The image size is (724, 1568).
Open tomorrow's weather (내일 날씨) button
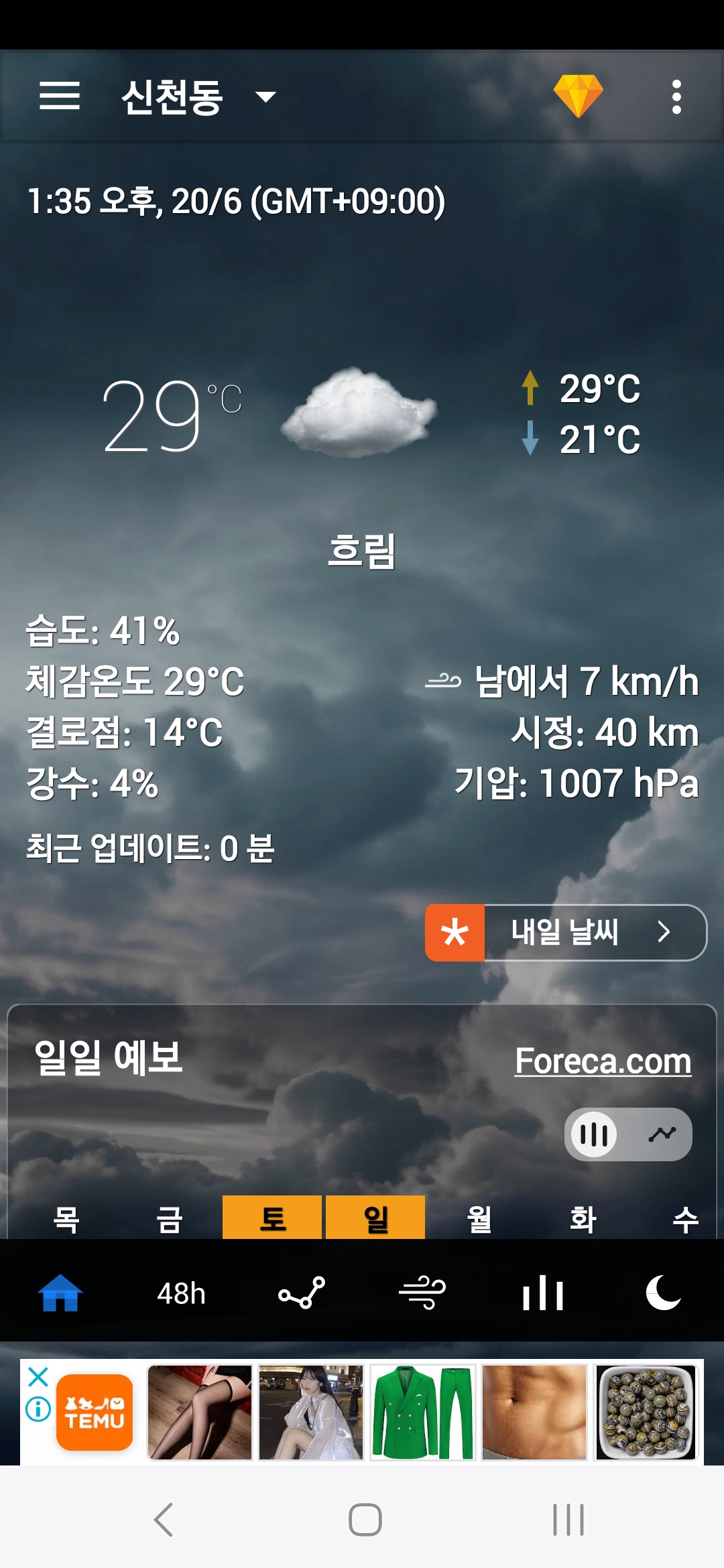[566, 932]
